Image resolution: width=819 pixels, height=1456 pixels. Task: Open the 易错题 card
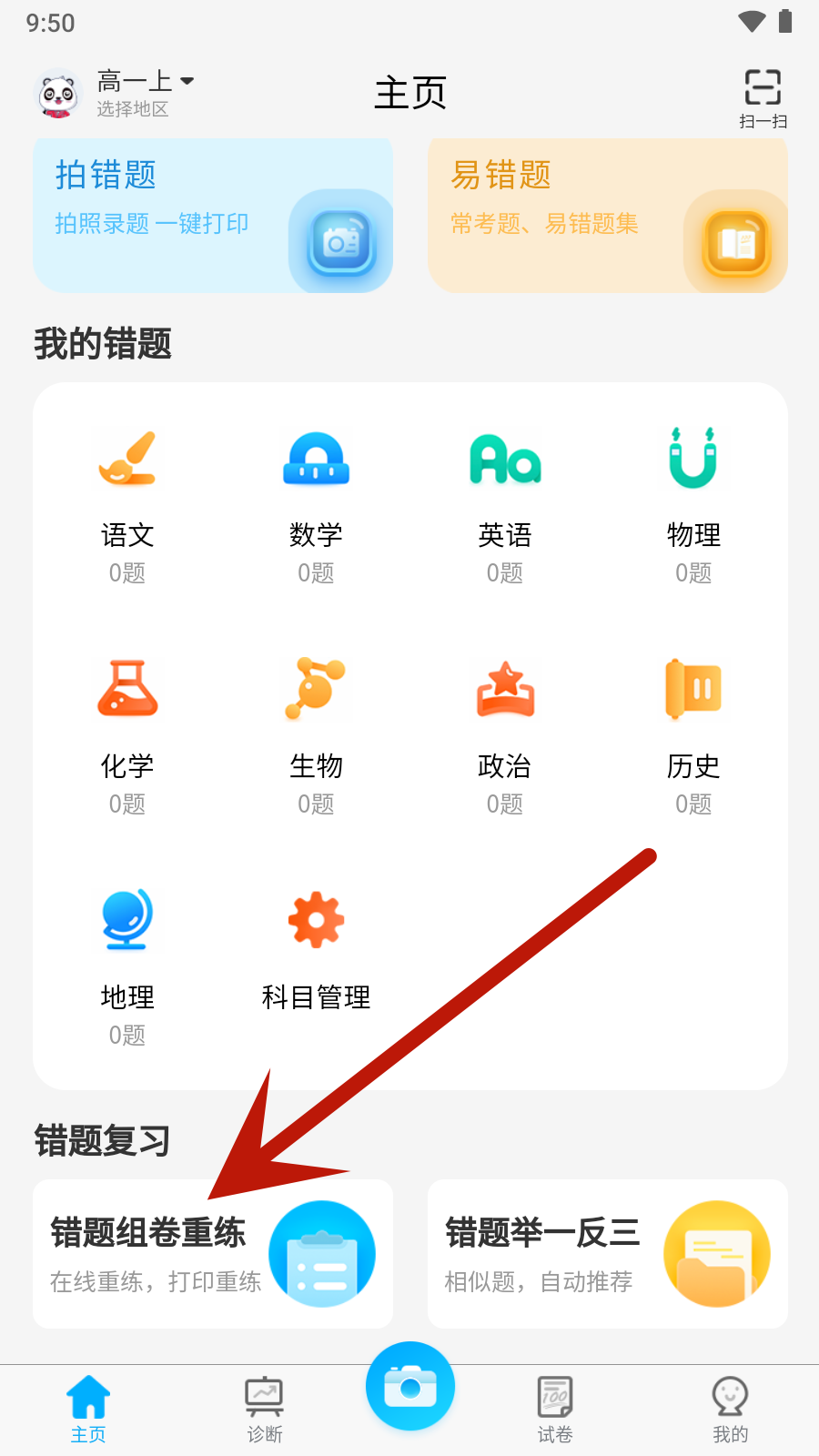click(607, 215)
